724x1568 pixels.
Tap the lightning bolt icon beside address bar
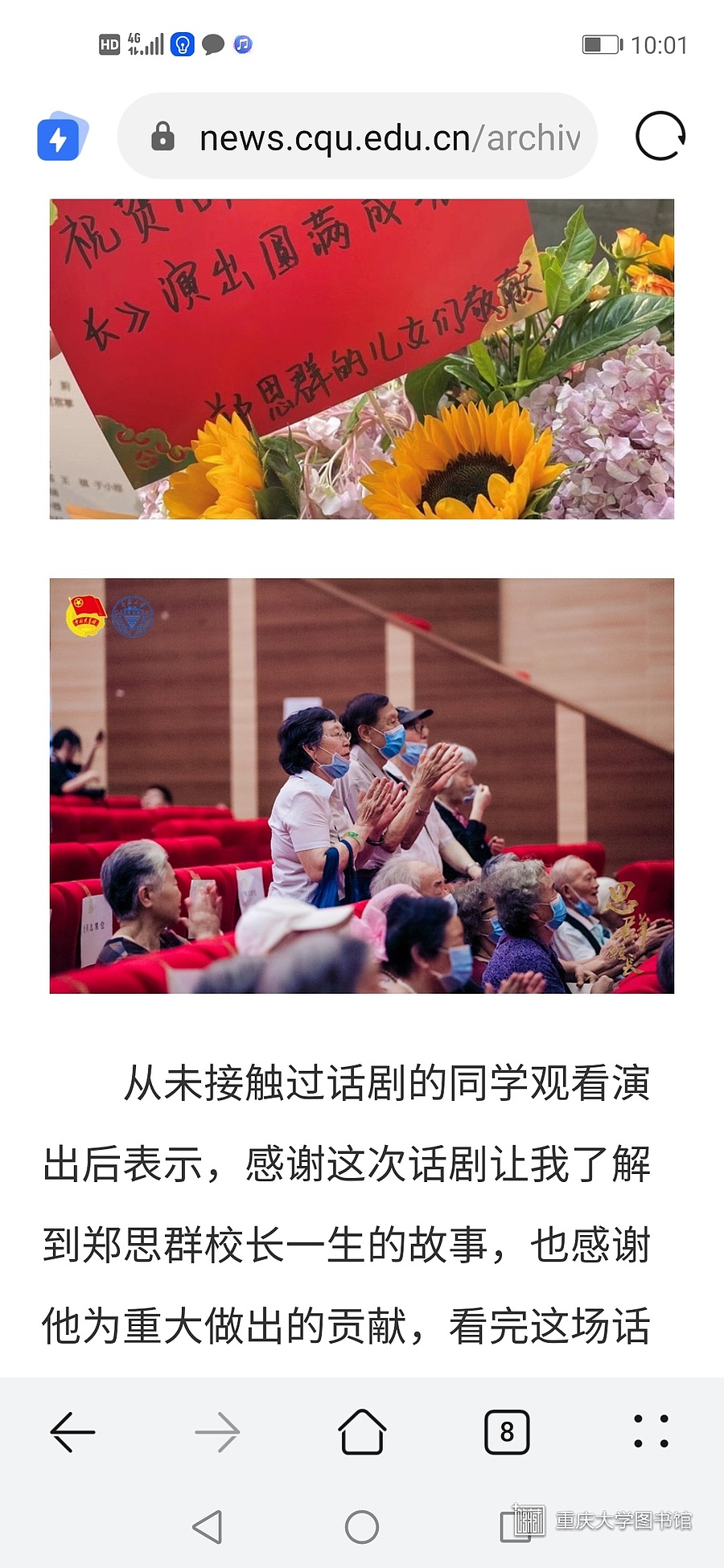tap(61, 137)
